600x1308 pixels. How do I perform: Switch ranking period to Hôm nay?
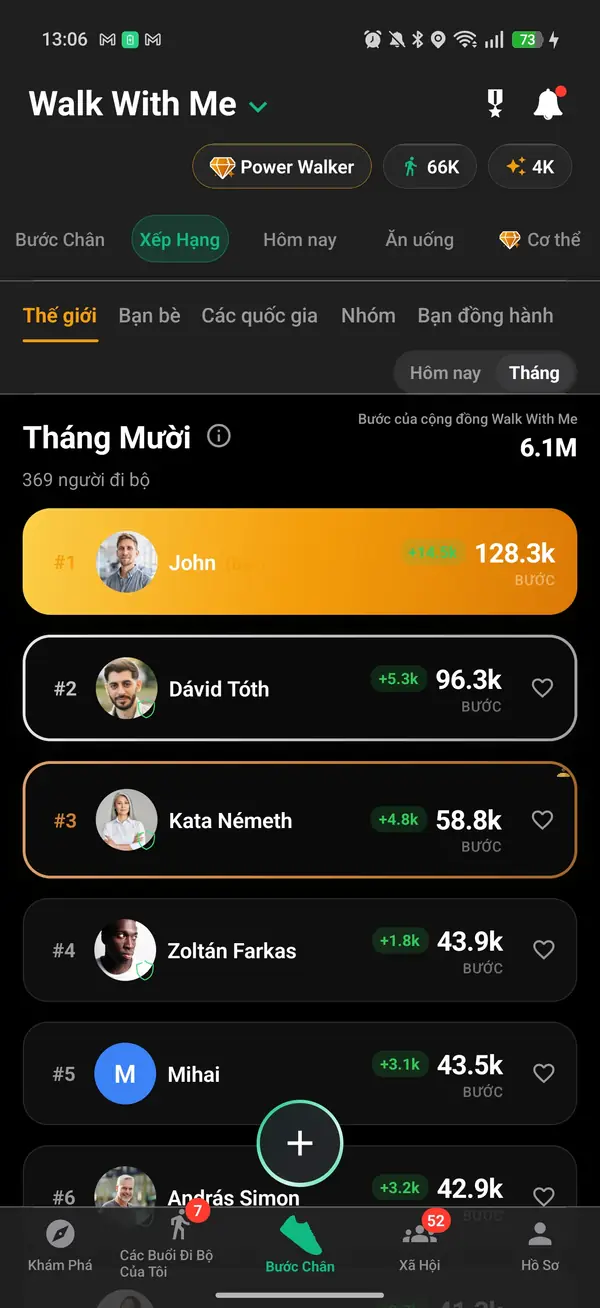(x=445, y=373)
